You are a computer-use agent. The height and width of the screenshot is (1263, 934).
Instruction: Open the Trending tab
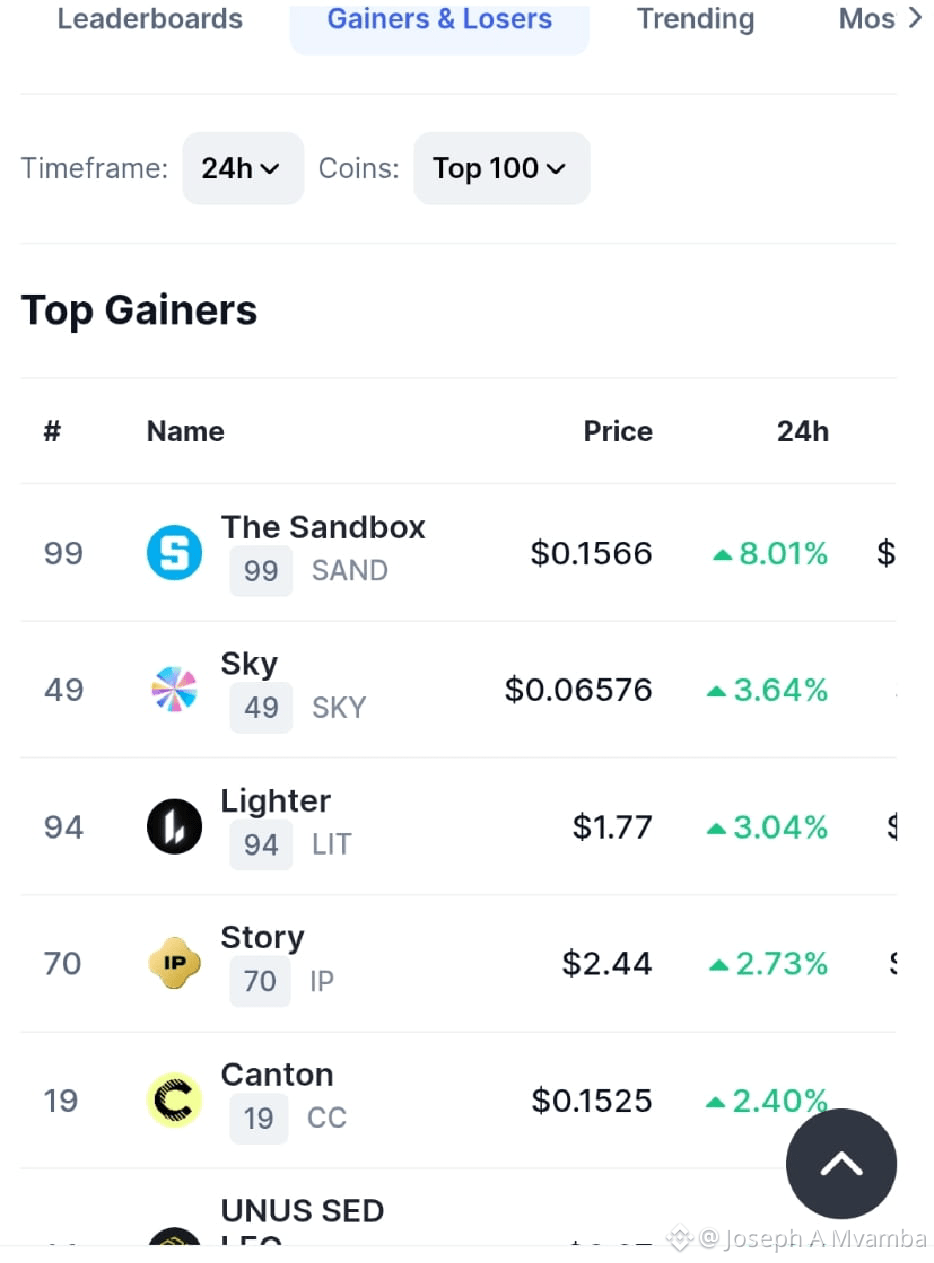[695, 19]
